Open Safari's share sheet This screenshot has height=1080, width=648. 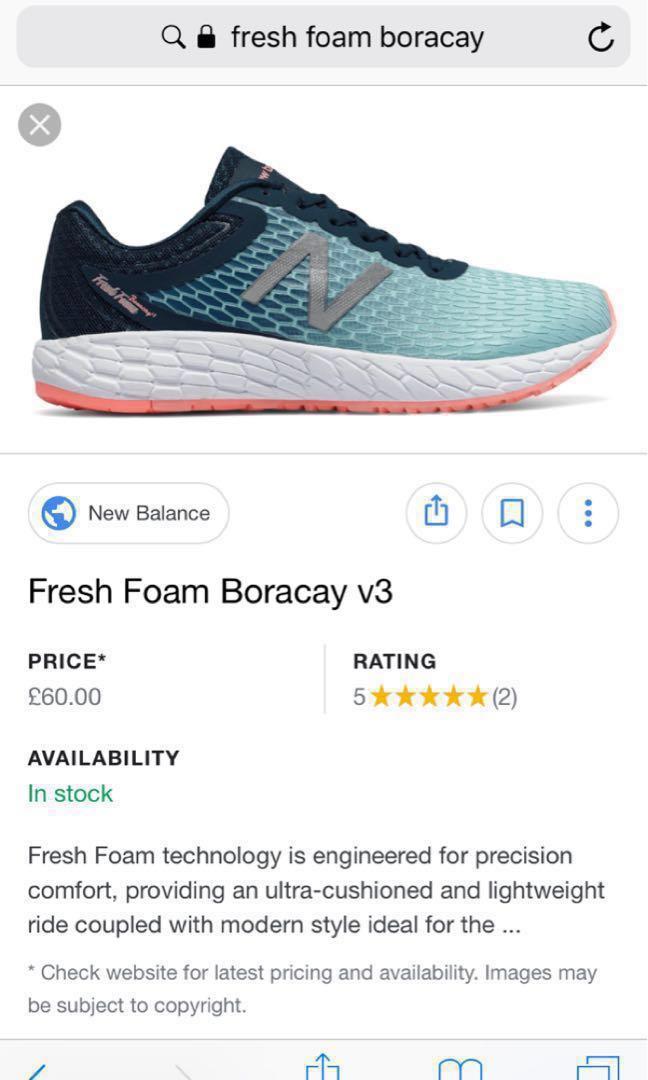[x=322, y=1067]
